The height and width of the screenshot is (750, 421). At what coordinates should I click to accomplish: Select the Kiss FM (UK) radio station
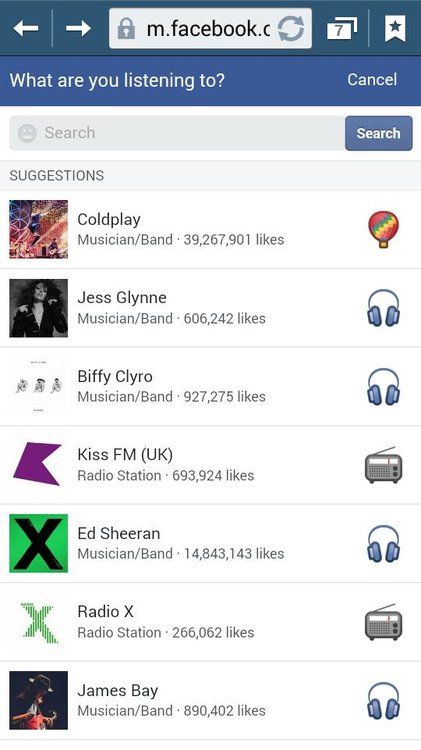(210, 465)
